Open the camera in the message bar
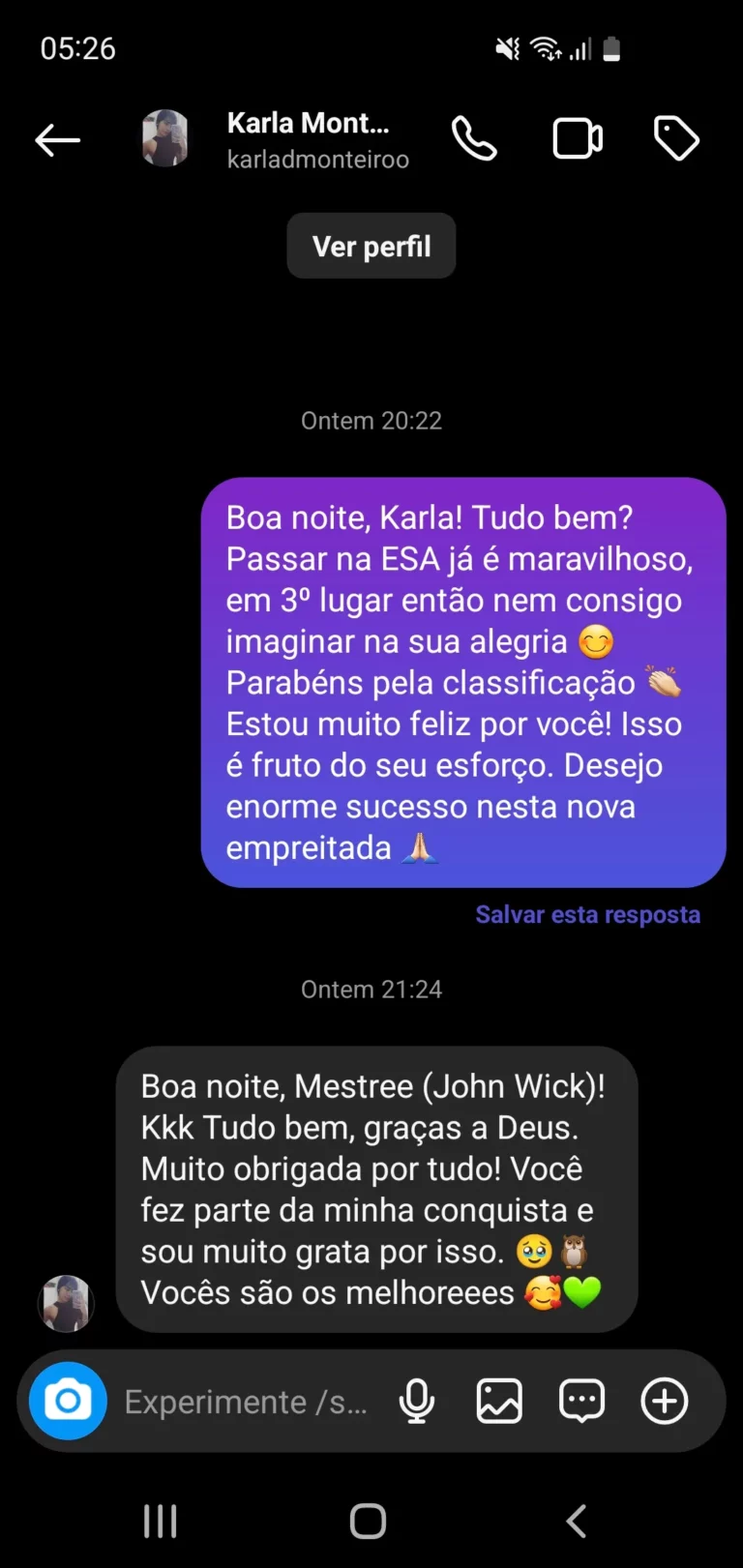Screen dimensions: 743x1568 click(x=68, y=1401)
